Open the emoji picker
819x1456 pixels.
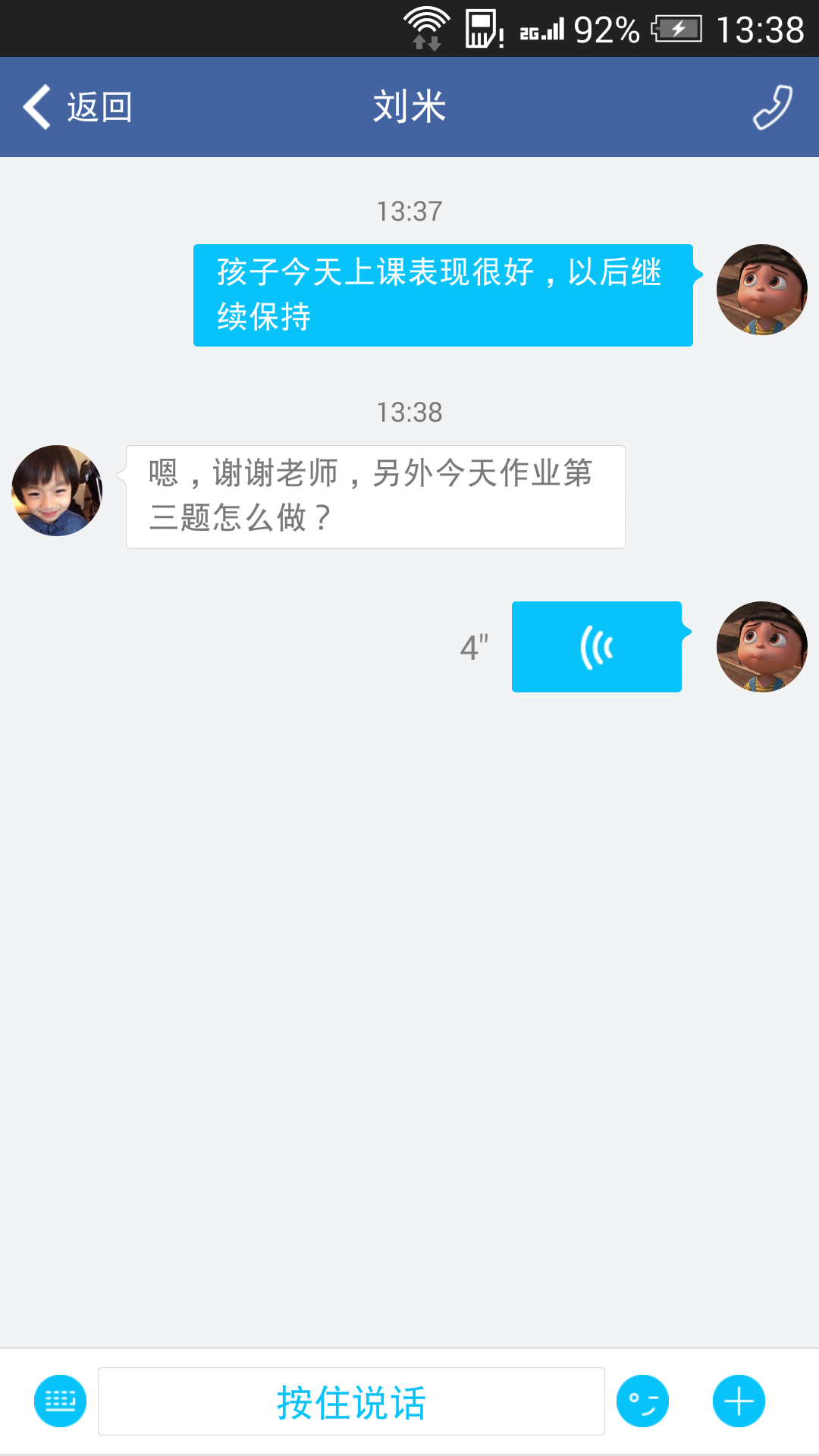[x=642, y=1401]
